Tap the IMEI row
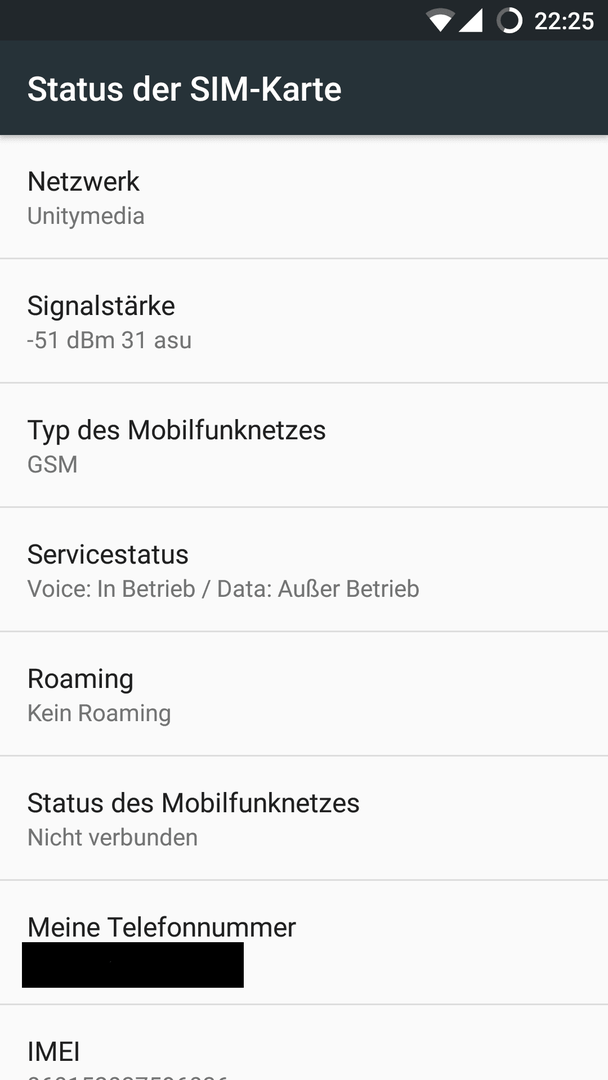 (304, 1043)
